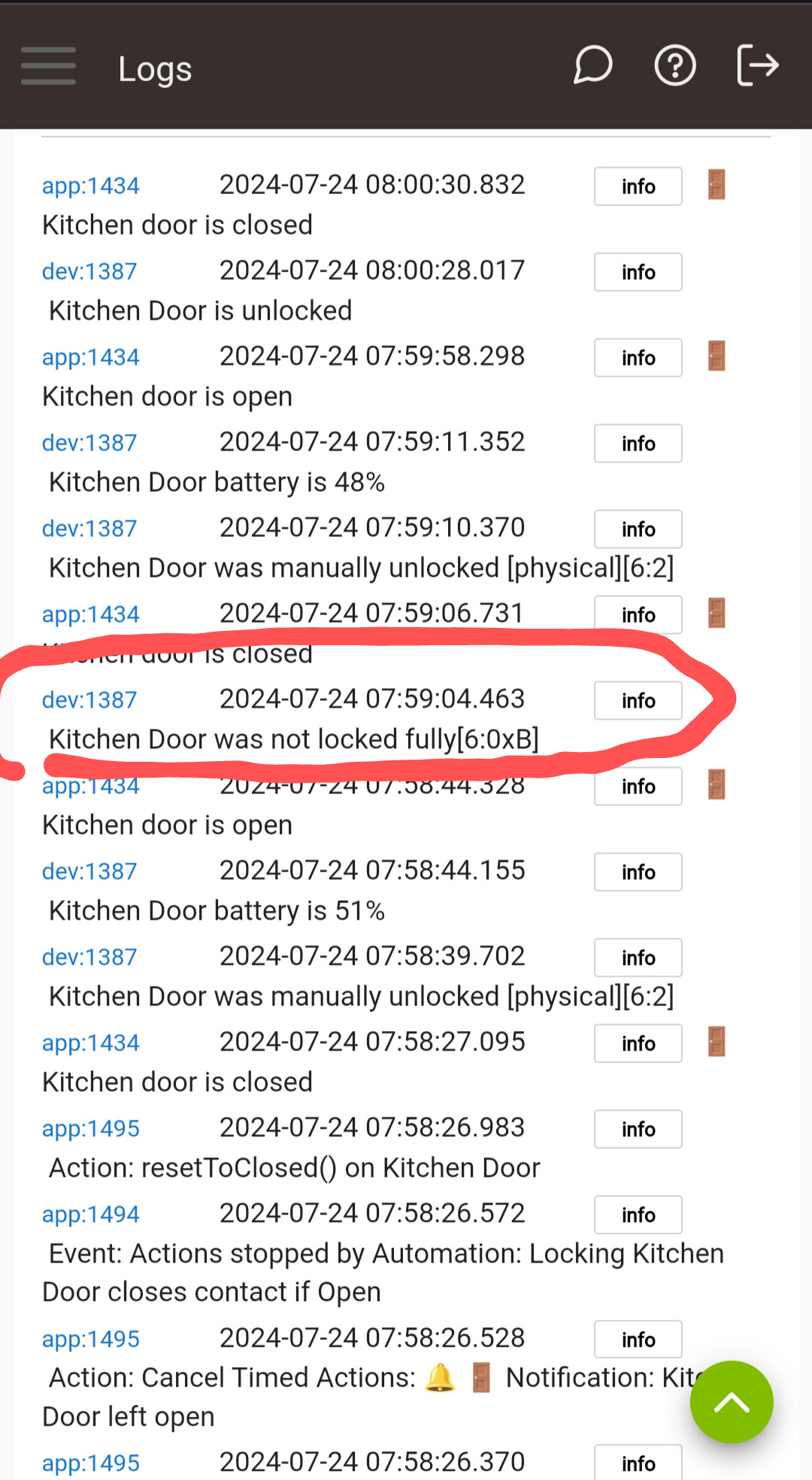Open the help question mark icon
The height and width of the screenshot is (1480, 812).
(x=674, y=65)
